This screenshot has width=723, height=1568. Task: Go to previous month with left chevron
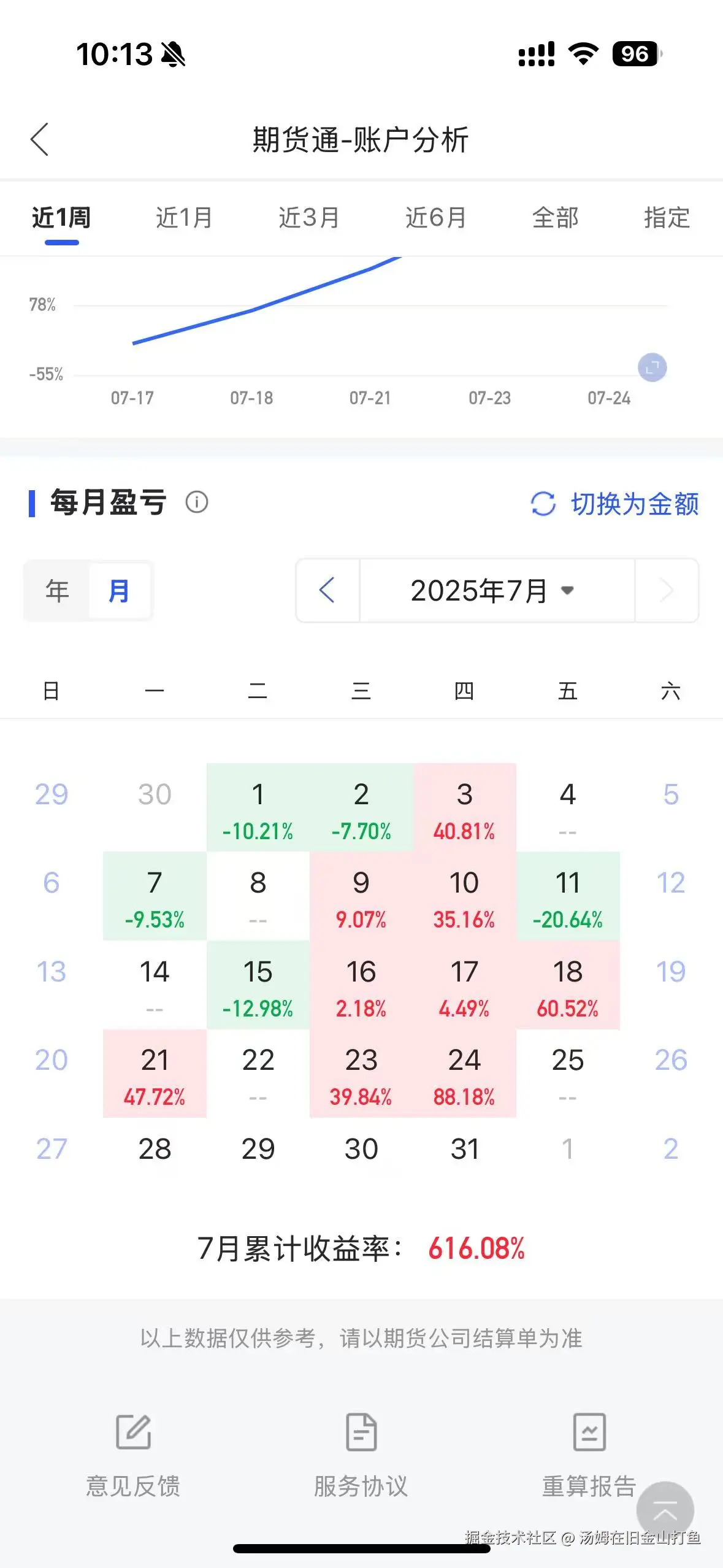(327, 591)
